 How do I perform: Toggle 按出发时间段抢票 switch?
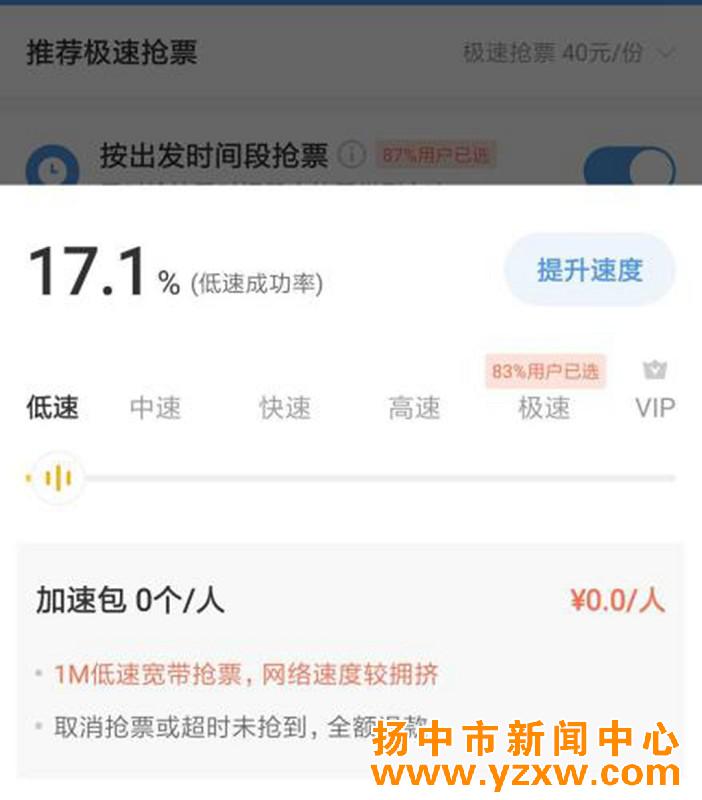tap(629, 167)
